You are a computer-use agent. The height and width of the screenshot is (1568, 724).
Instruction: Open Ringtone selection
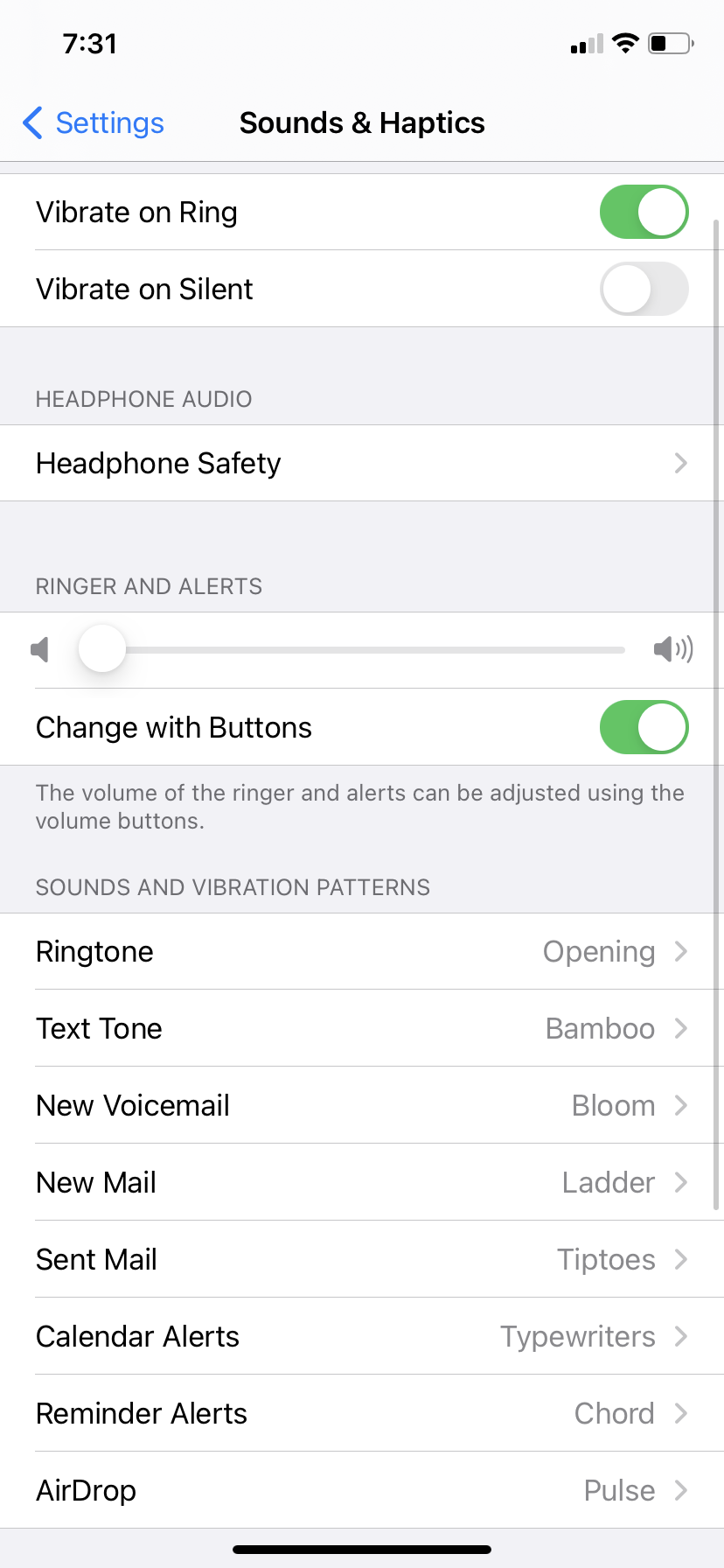(x=362, y=951)
